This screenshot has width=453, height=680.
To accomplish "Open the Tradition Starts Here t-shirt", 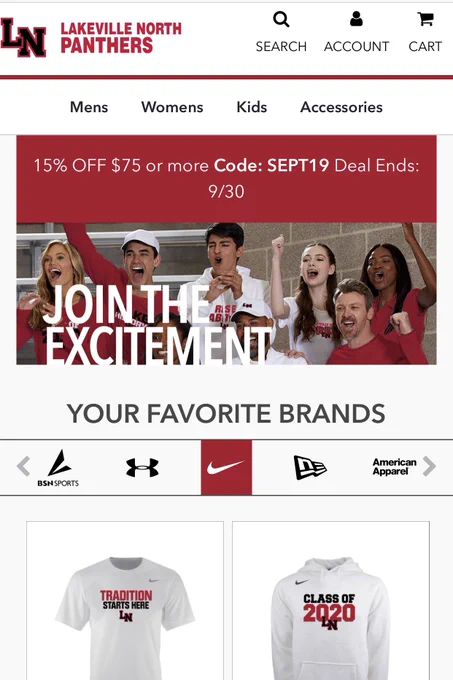I will coord(125,601).
